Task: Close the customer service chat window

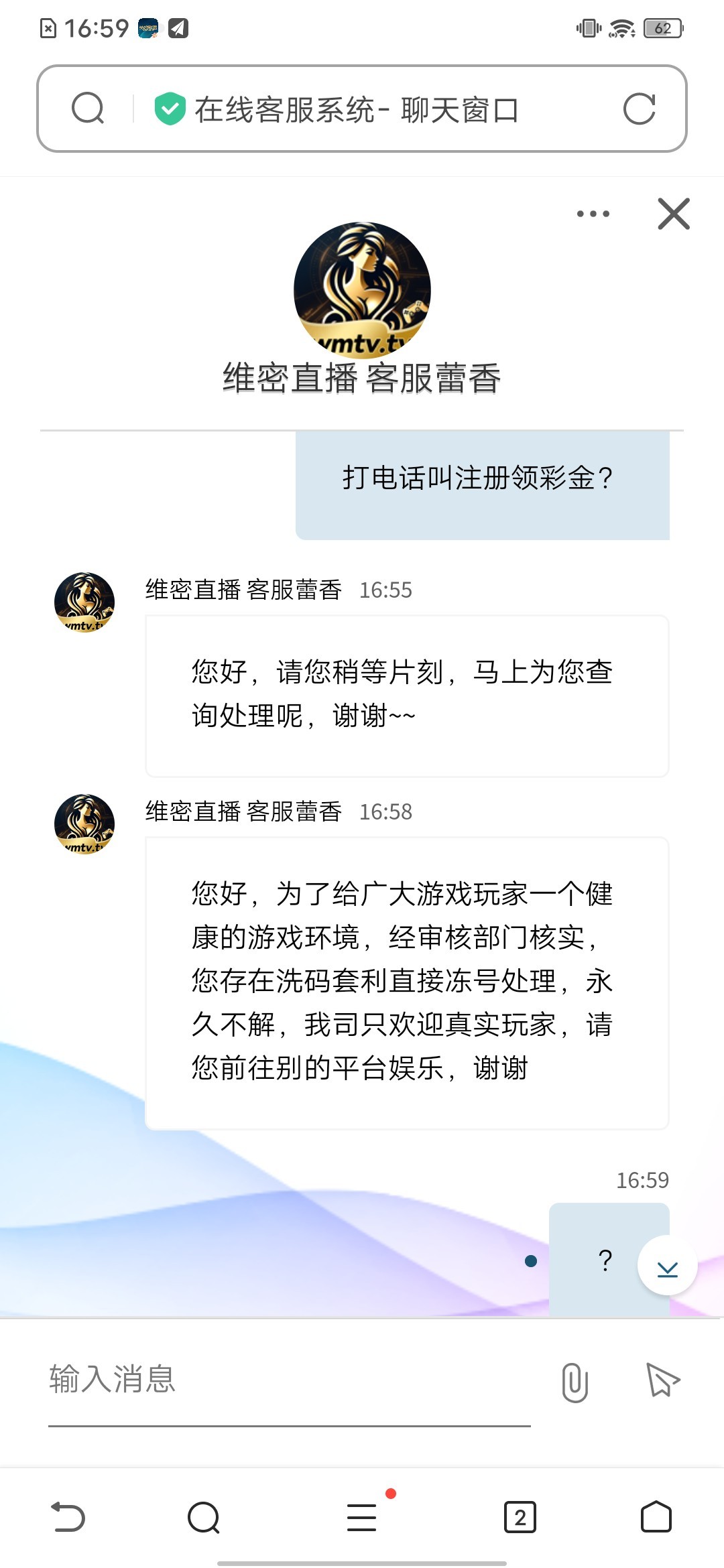Action: (674, 214)
